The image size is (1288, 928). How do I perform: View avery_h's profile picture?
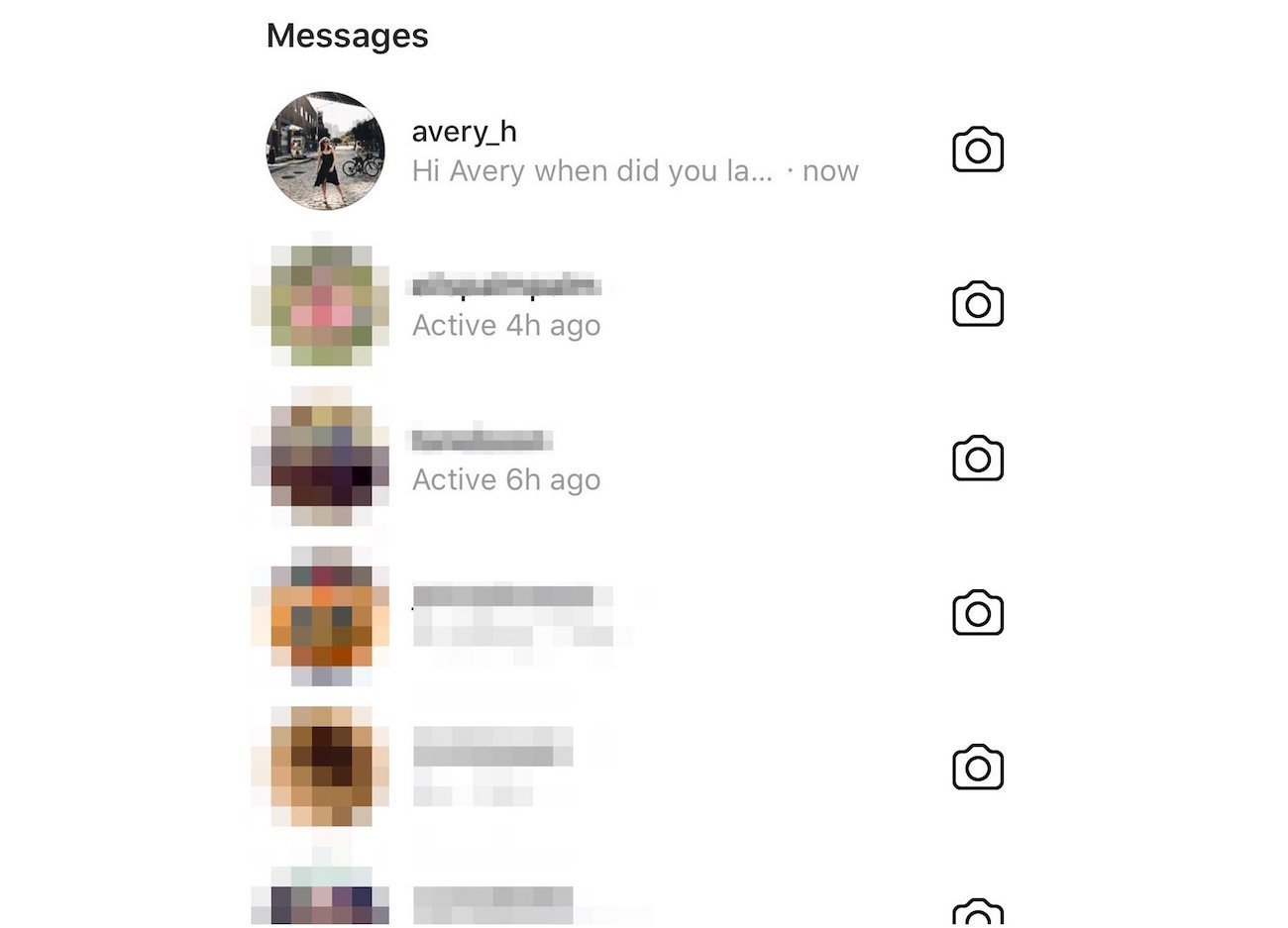pos(326,152)
